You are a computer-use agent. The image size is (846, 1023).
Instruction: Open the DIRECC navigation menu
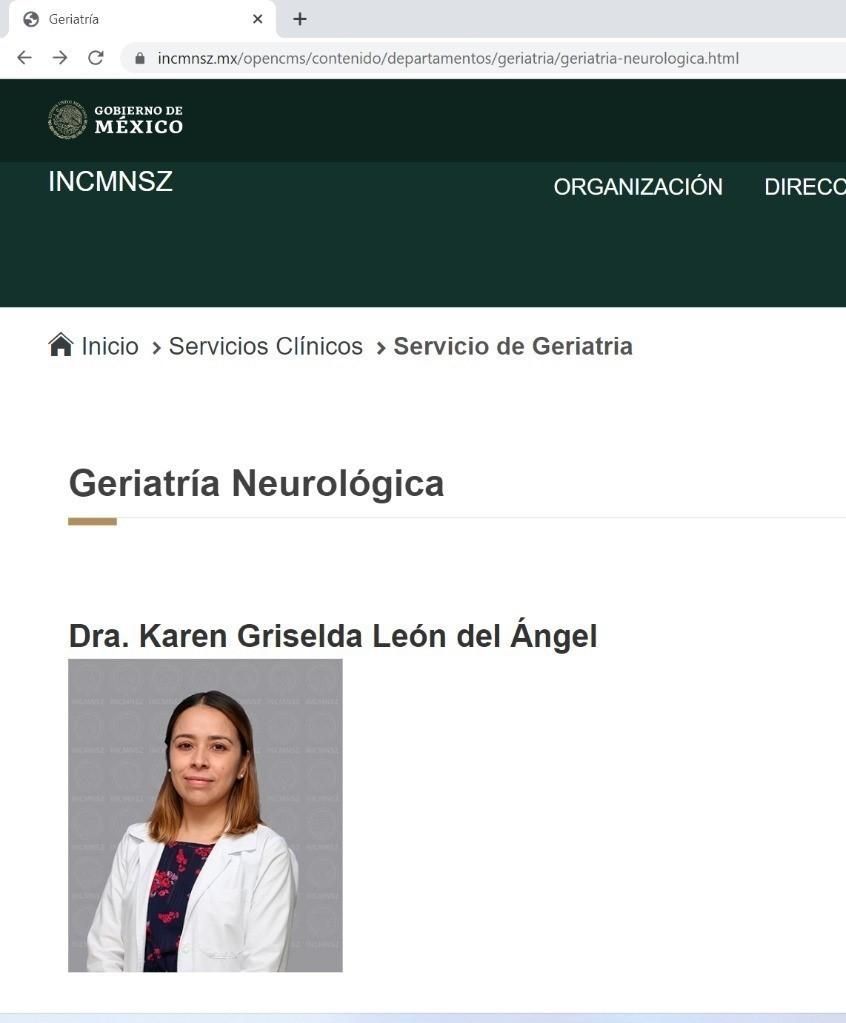click(805, 186)
